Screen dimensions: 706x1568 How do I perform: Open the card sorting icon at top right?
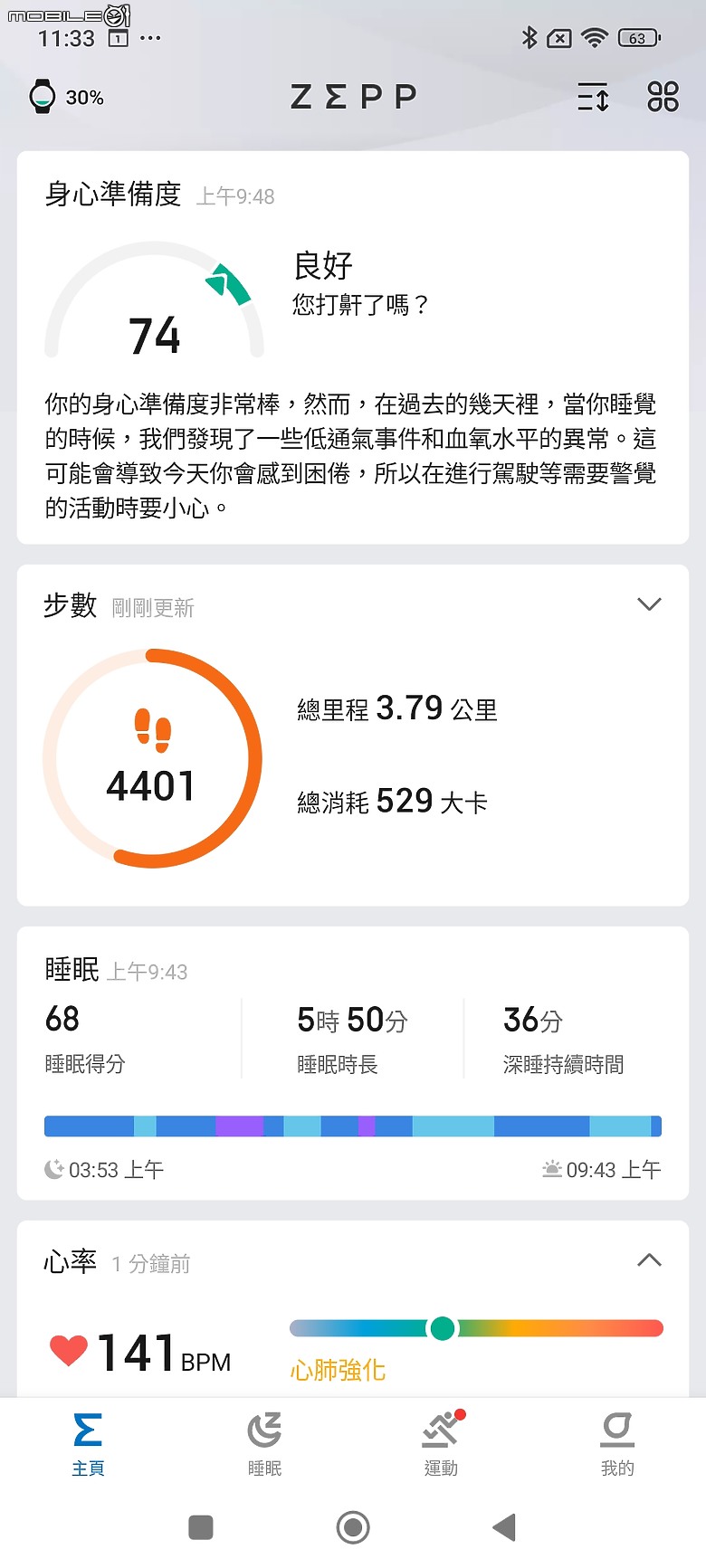tap(593, 98)
